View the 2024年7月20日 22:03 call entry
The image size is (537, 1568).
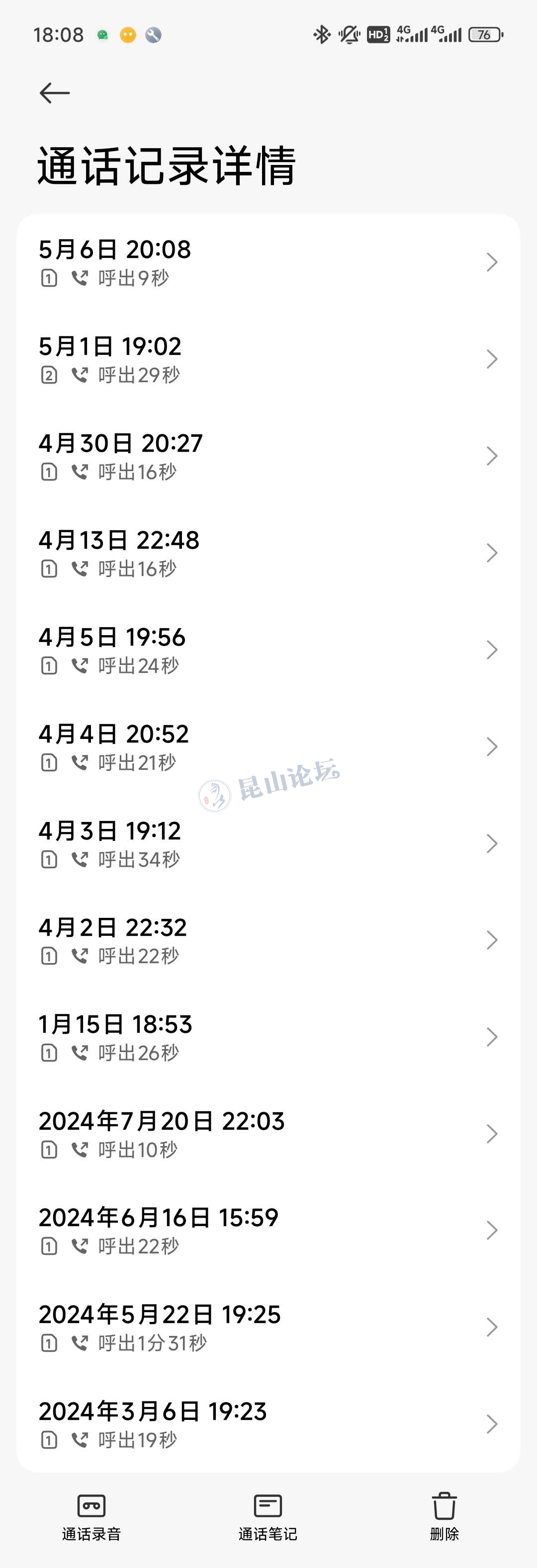point(268,1134)
